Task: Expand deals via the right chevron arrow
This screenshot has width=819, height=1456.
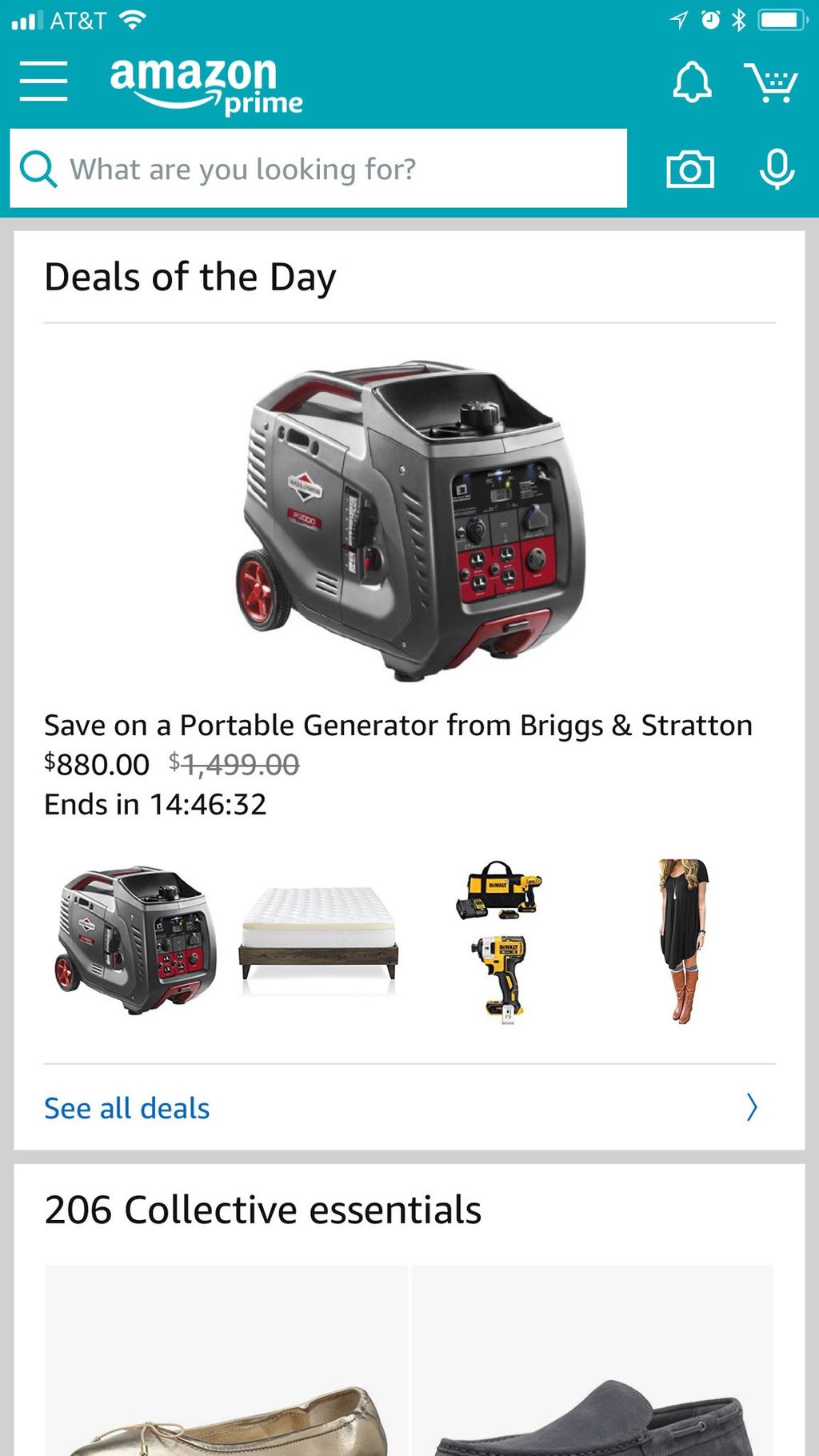Action: pyautogui.click(x=751, y=1108)
